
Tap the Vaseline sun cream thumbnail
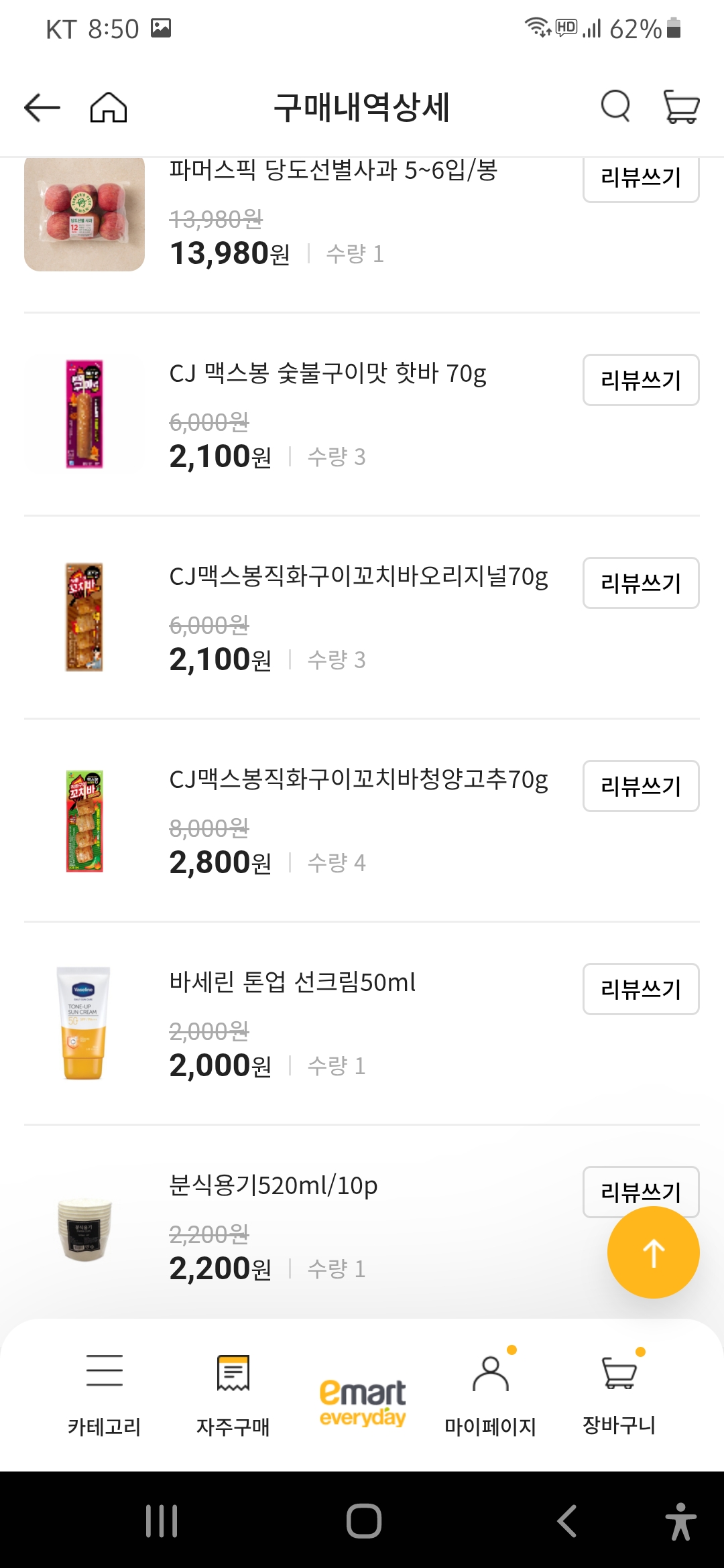coord(82,1024)
